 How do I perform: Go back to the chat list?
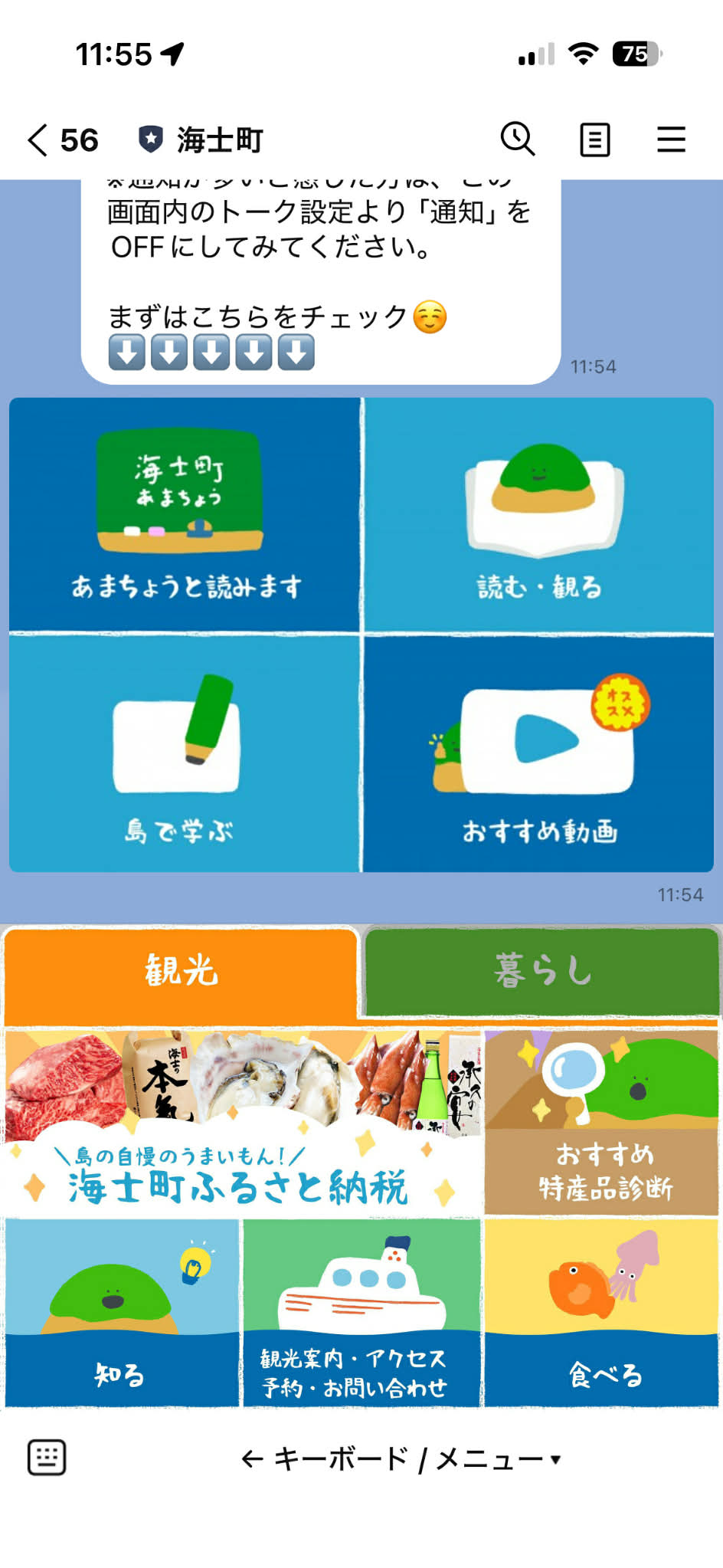pyautogui.click(x=38, y=140)
